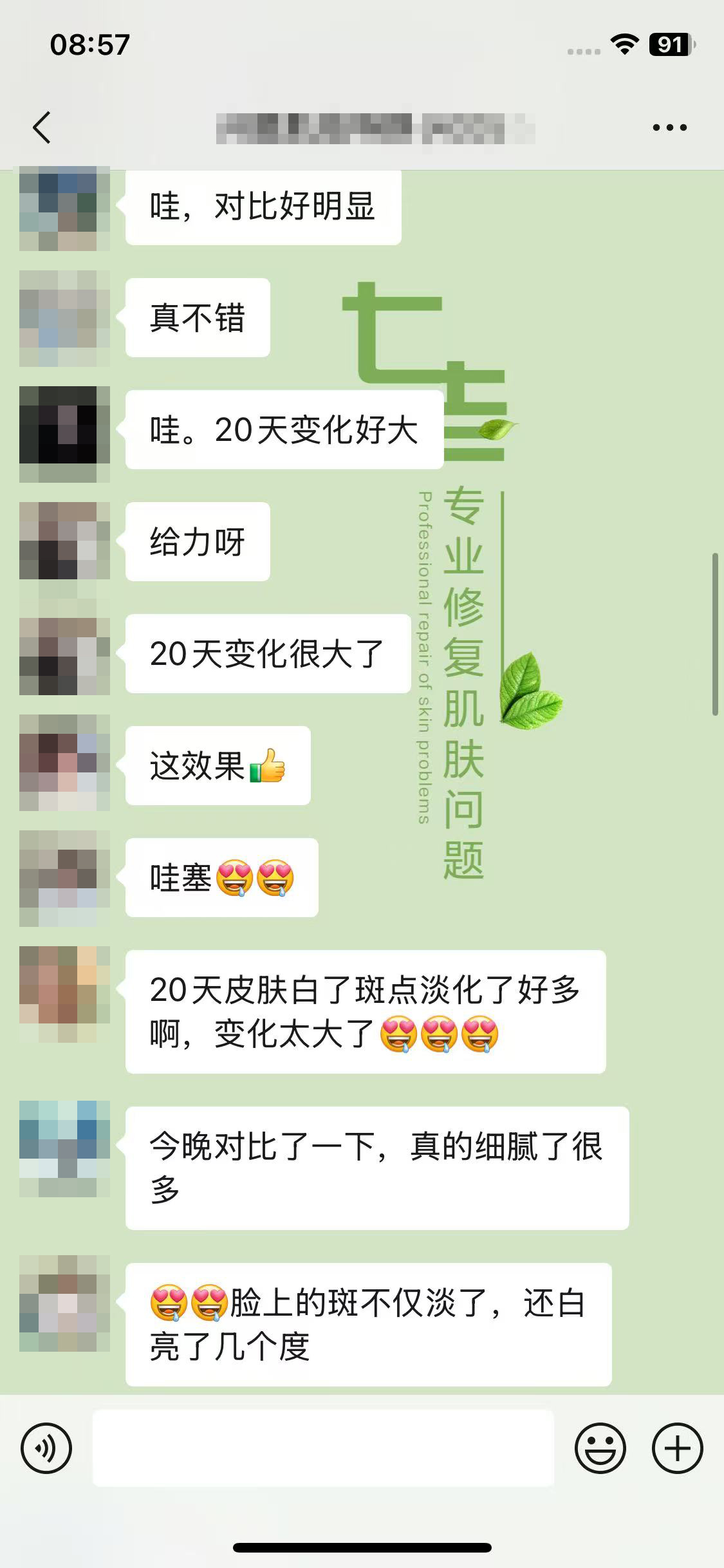724x1568 pixels.
Task: Open the plus attachment menu
Action: [677, 1449]
